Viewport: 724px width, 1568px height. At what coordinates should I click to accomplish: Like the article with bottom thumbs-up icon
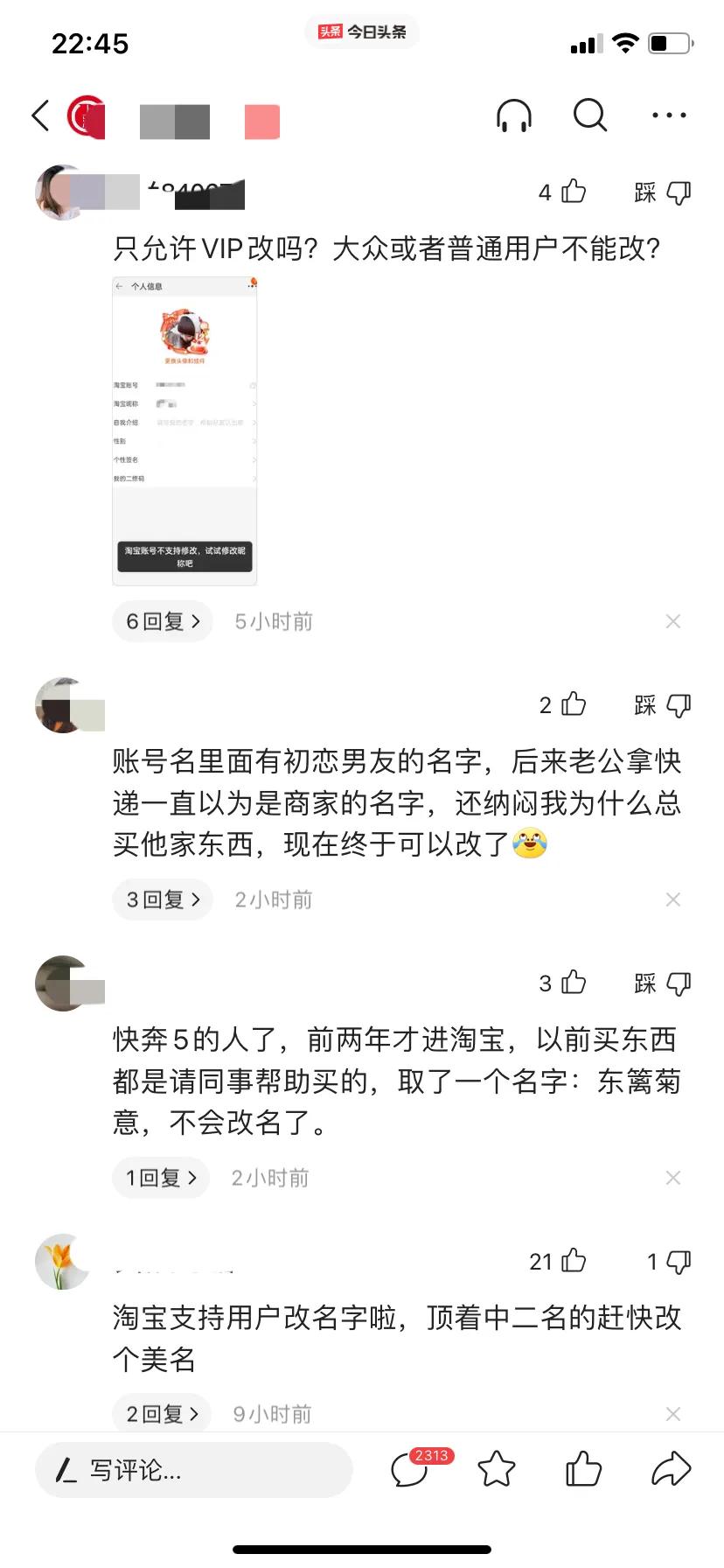click(x=585, y=1470)
